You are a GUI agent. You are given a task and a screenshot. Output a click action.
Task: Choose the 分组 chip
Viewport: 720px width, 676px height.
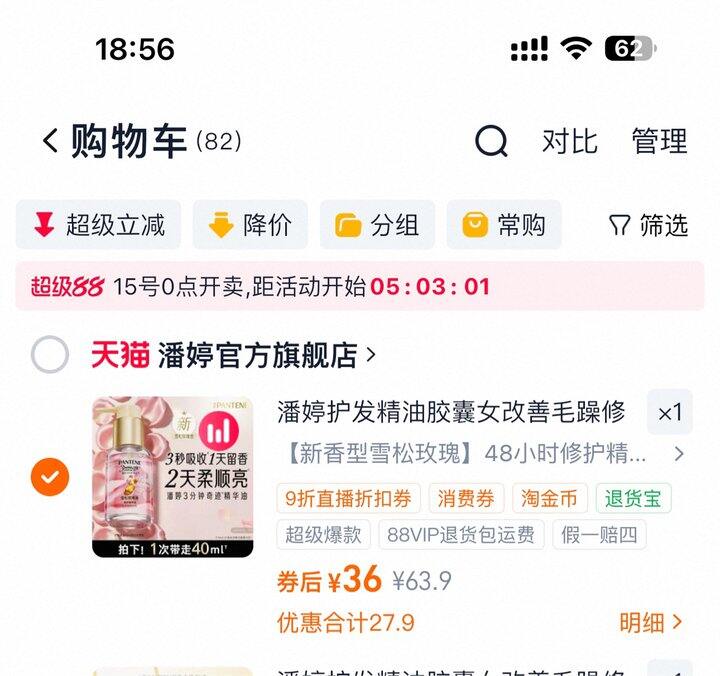pyautogui.click(x=377, y=225)
